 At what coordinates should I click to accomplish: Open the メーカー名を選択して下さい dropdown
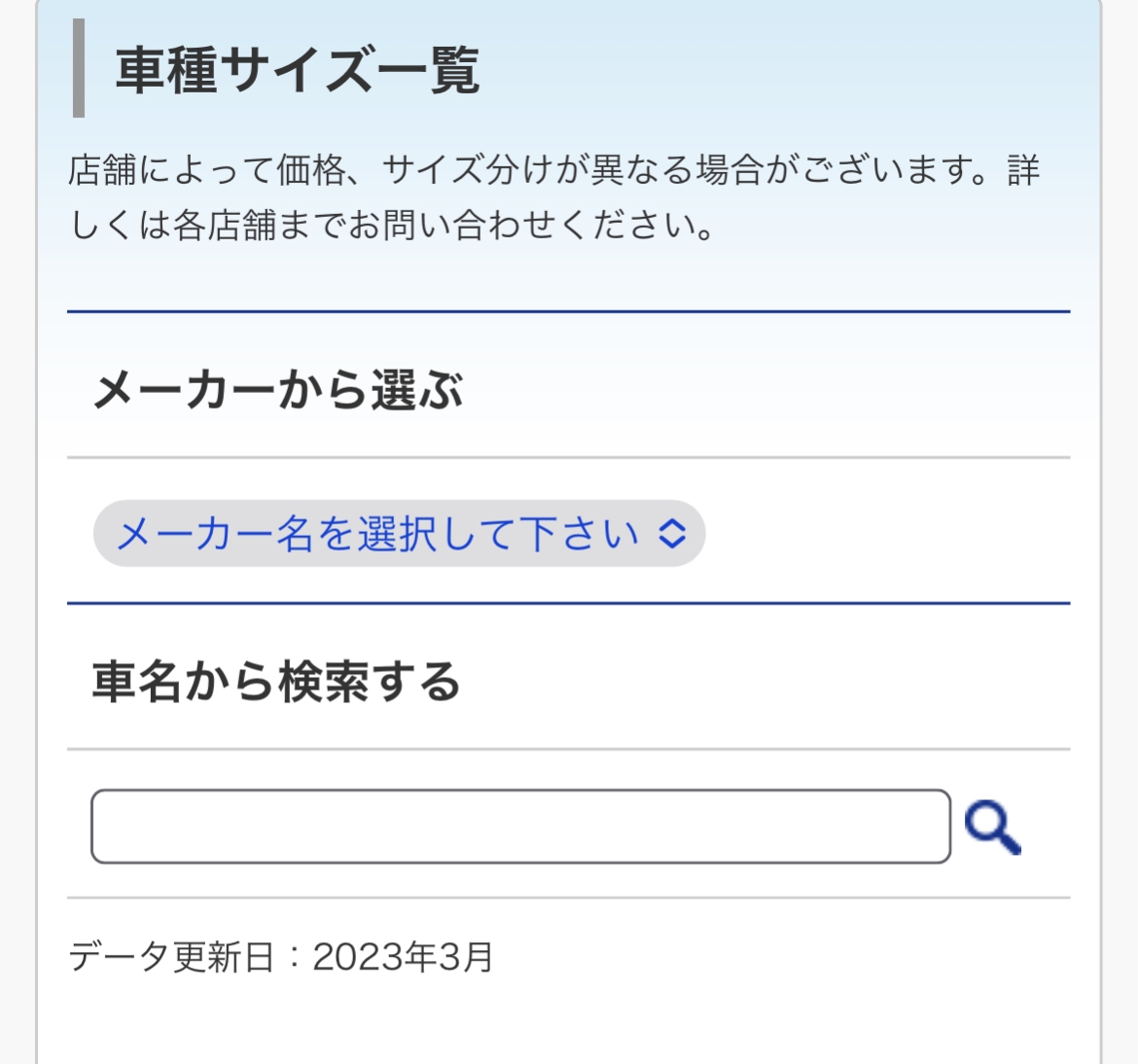tap(399, 534)
